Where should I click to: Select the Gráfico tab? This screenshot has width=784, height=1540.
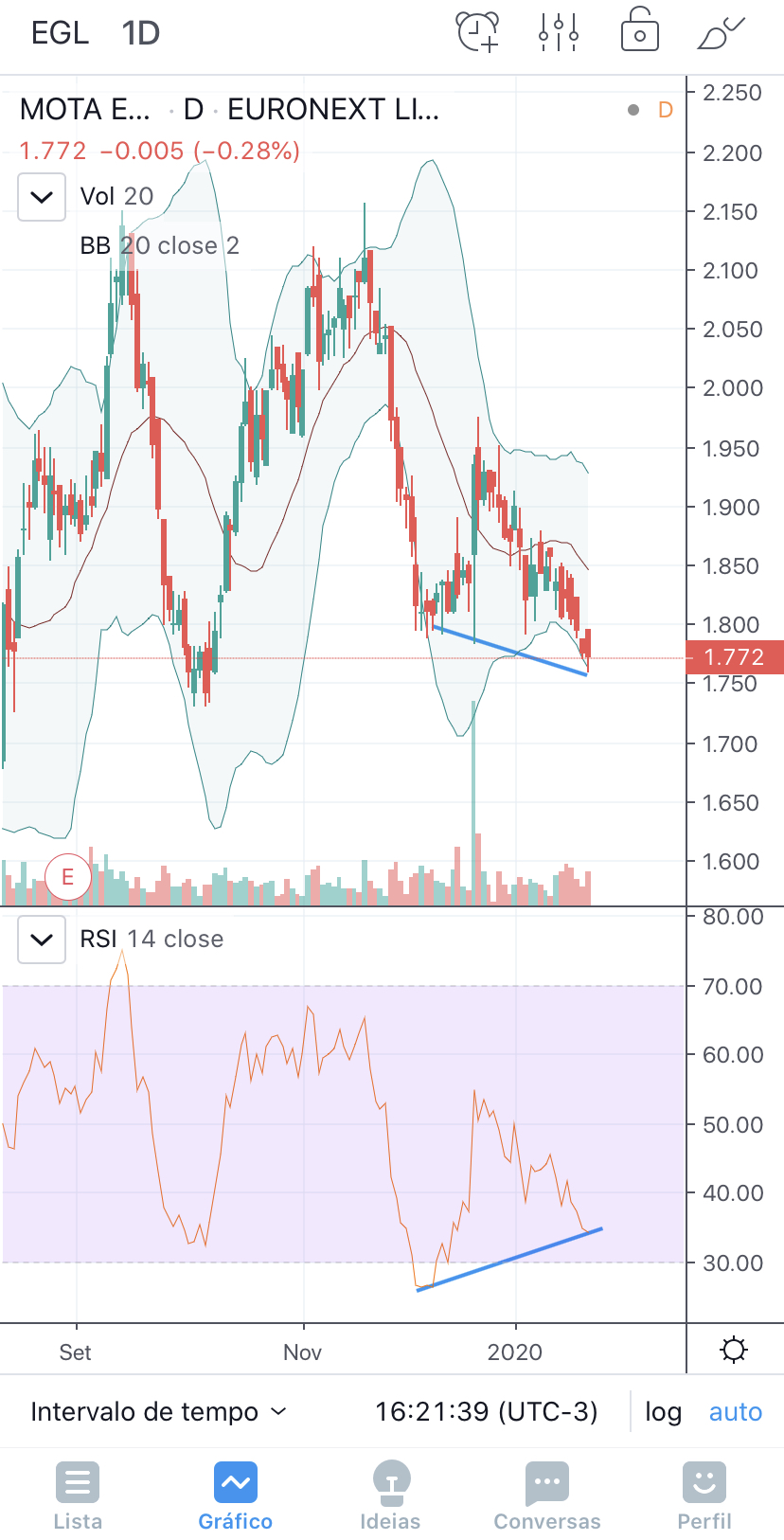tap(235, 1495)
